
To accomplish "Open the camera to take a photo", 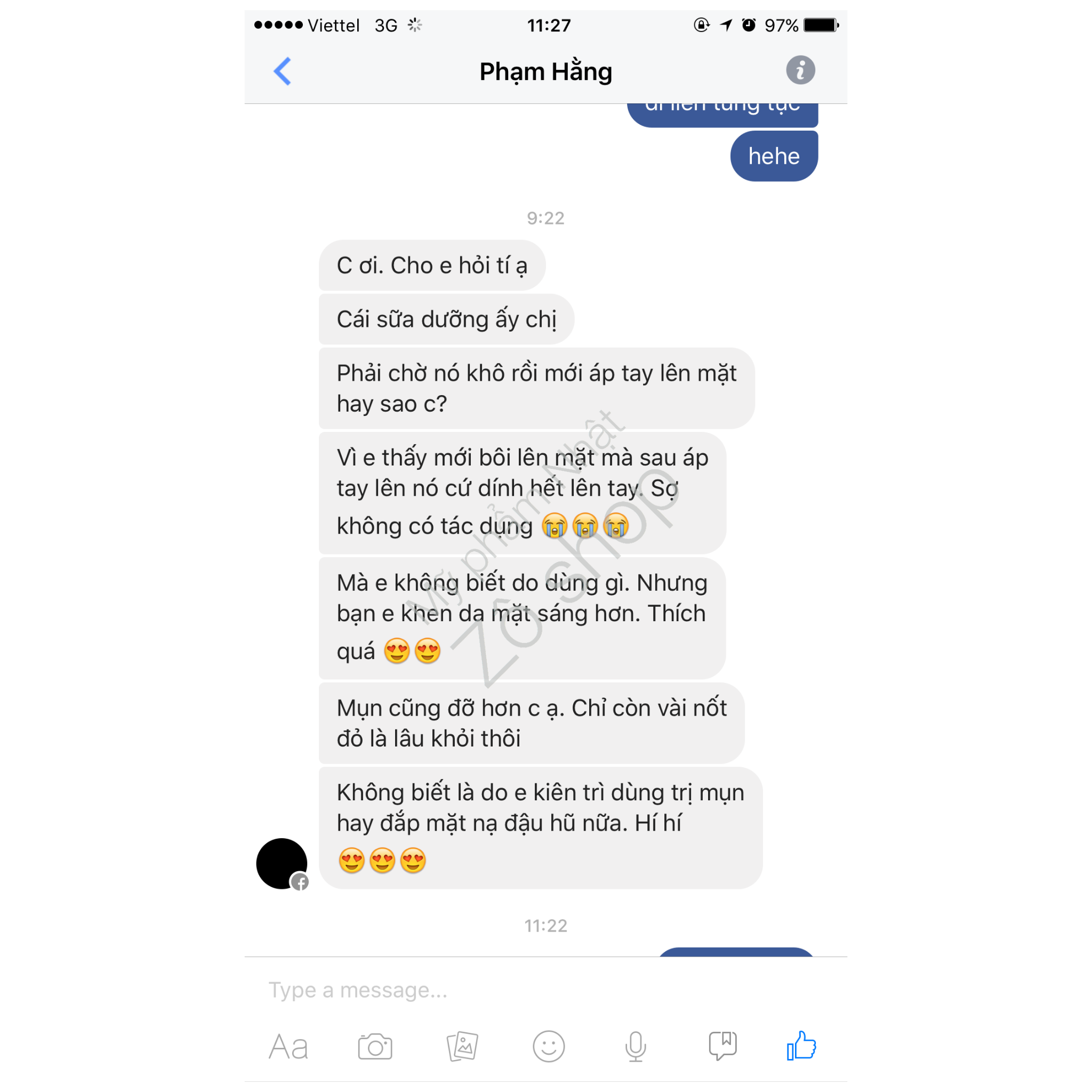I will point(375,1046).
